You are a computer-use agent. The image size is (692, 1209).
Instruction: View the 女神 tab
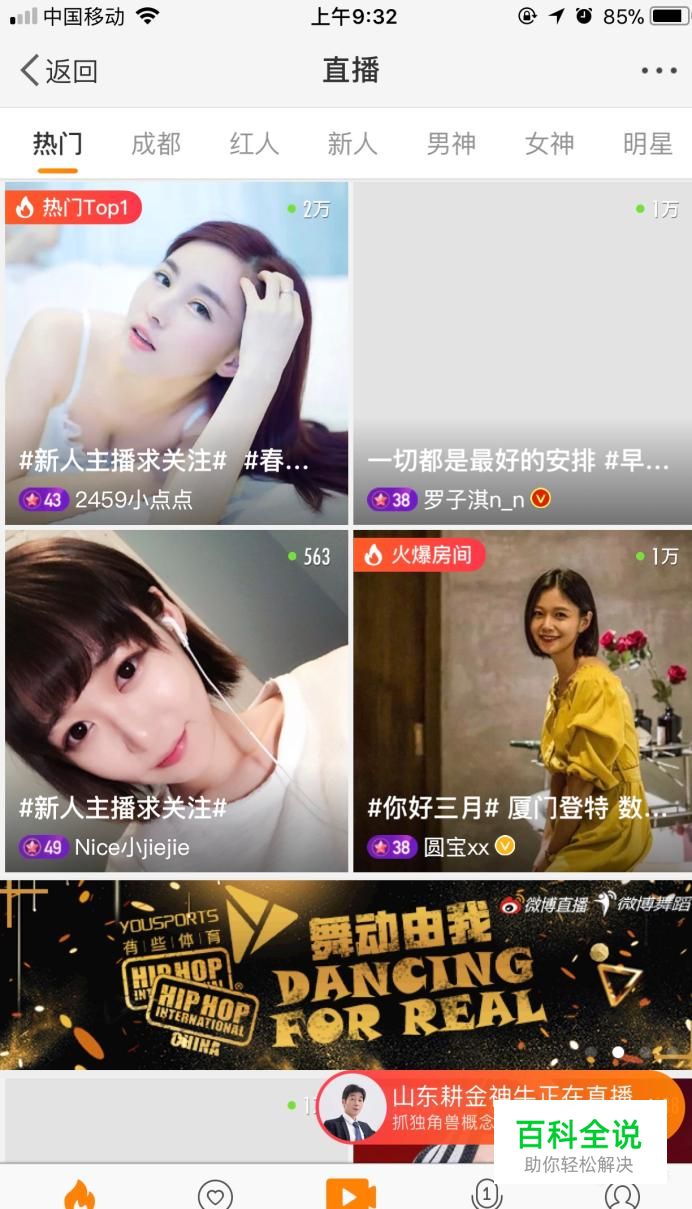[549, 144]
